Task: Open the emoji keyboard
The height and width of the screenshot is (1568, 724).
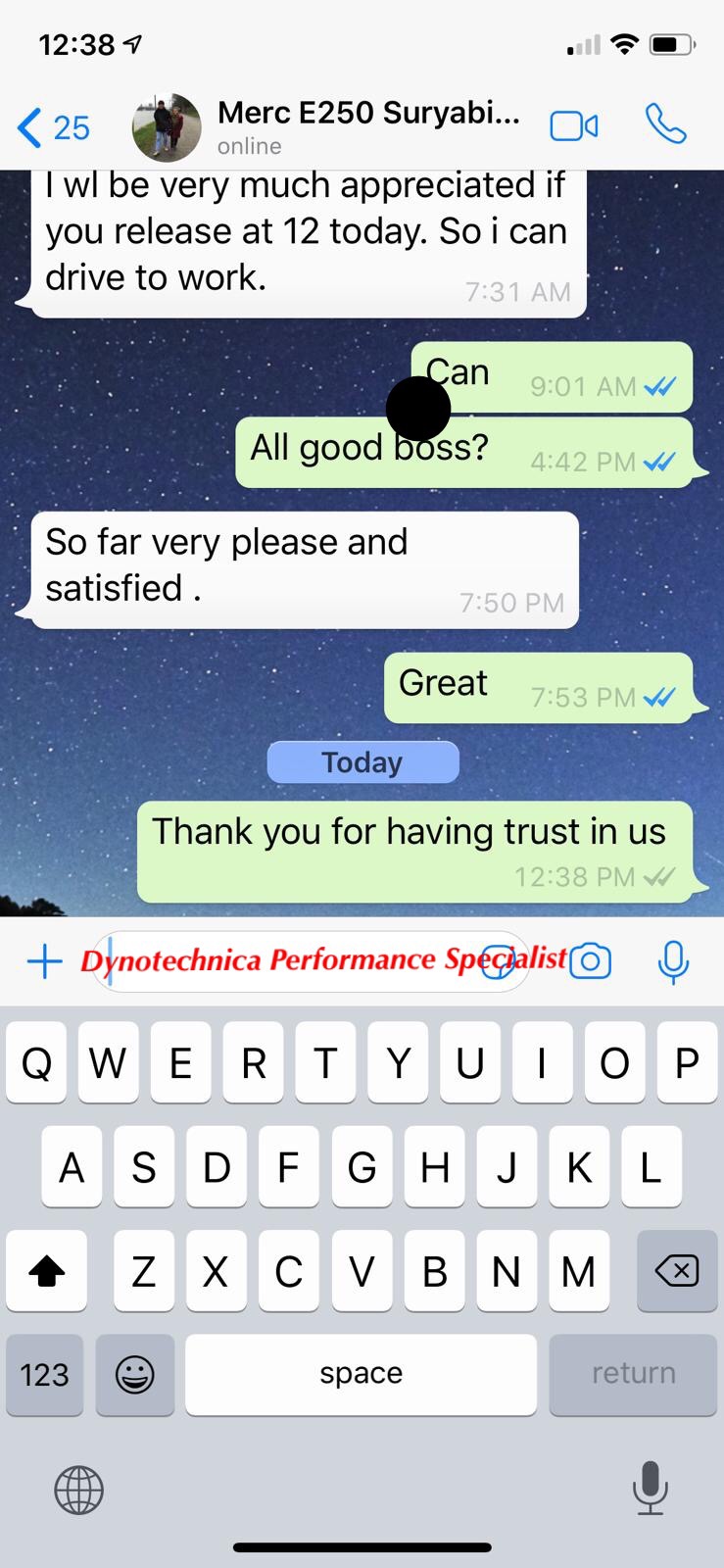Action: click(x=135, y=1374)
